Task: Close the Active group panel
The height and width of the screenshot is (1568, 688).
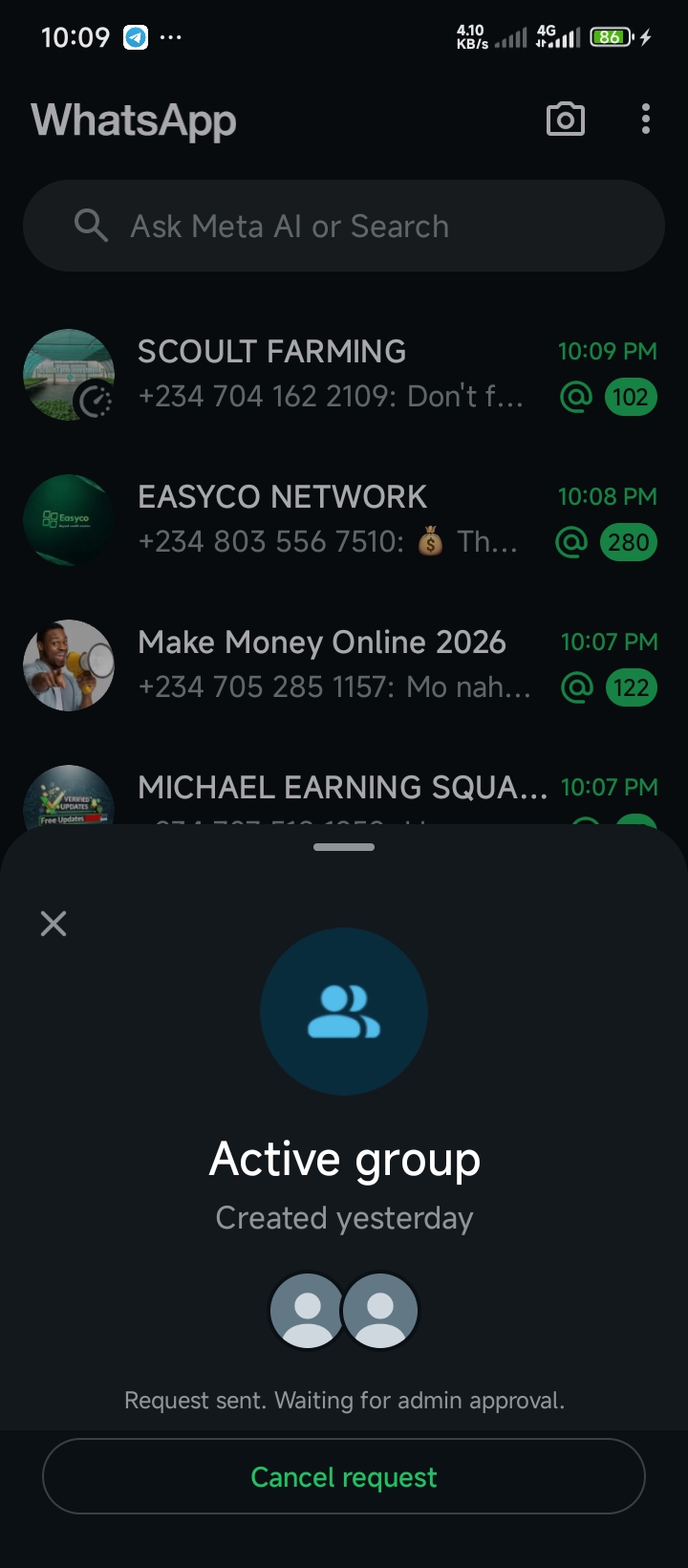Action: point(54,923)
